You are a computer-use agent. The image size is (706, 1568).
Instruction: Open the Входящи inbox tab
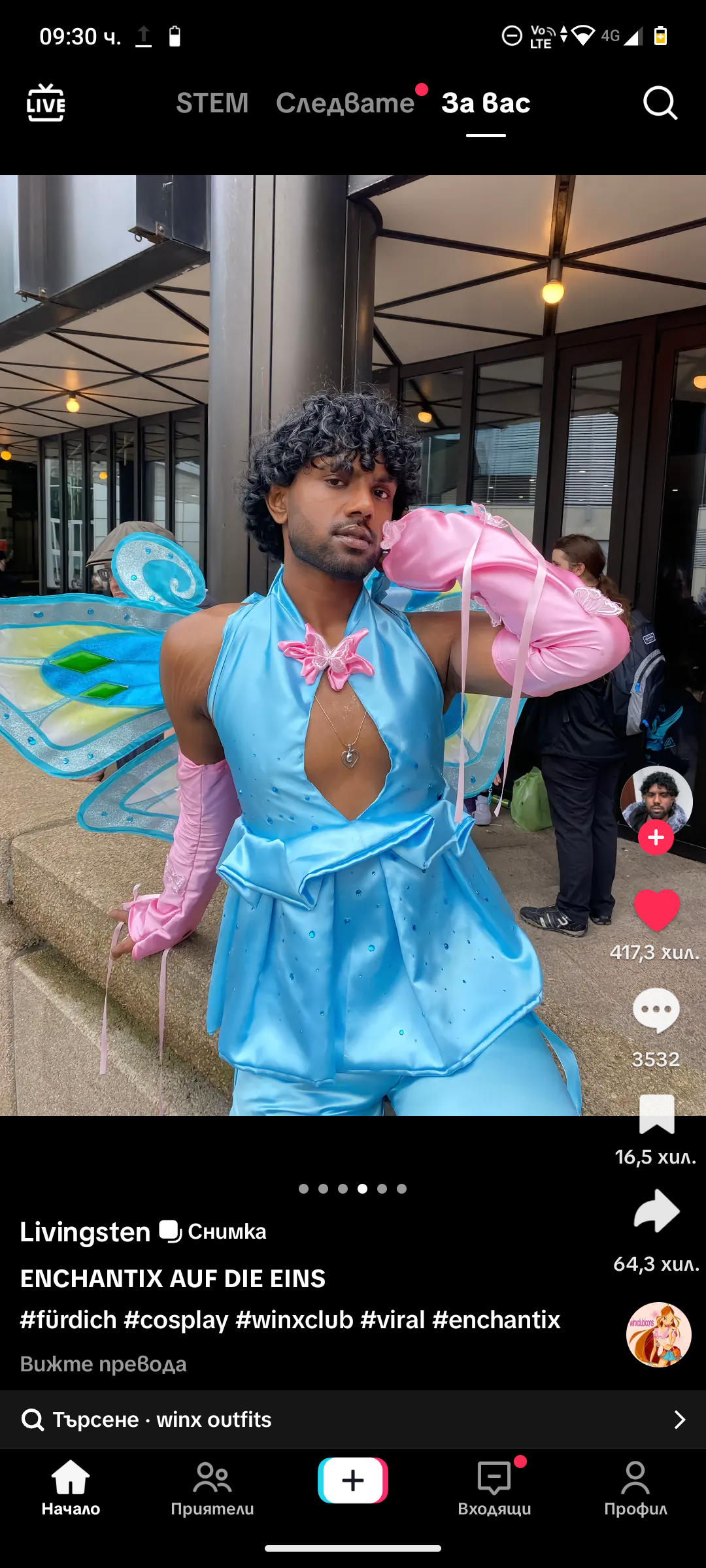(x=494, y=1488)
